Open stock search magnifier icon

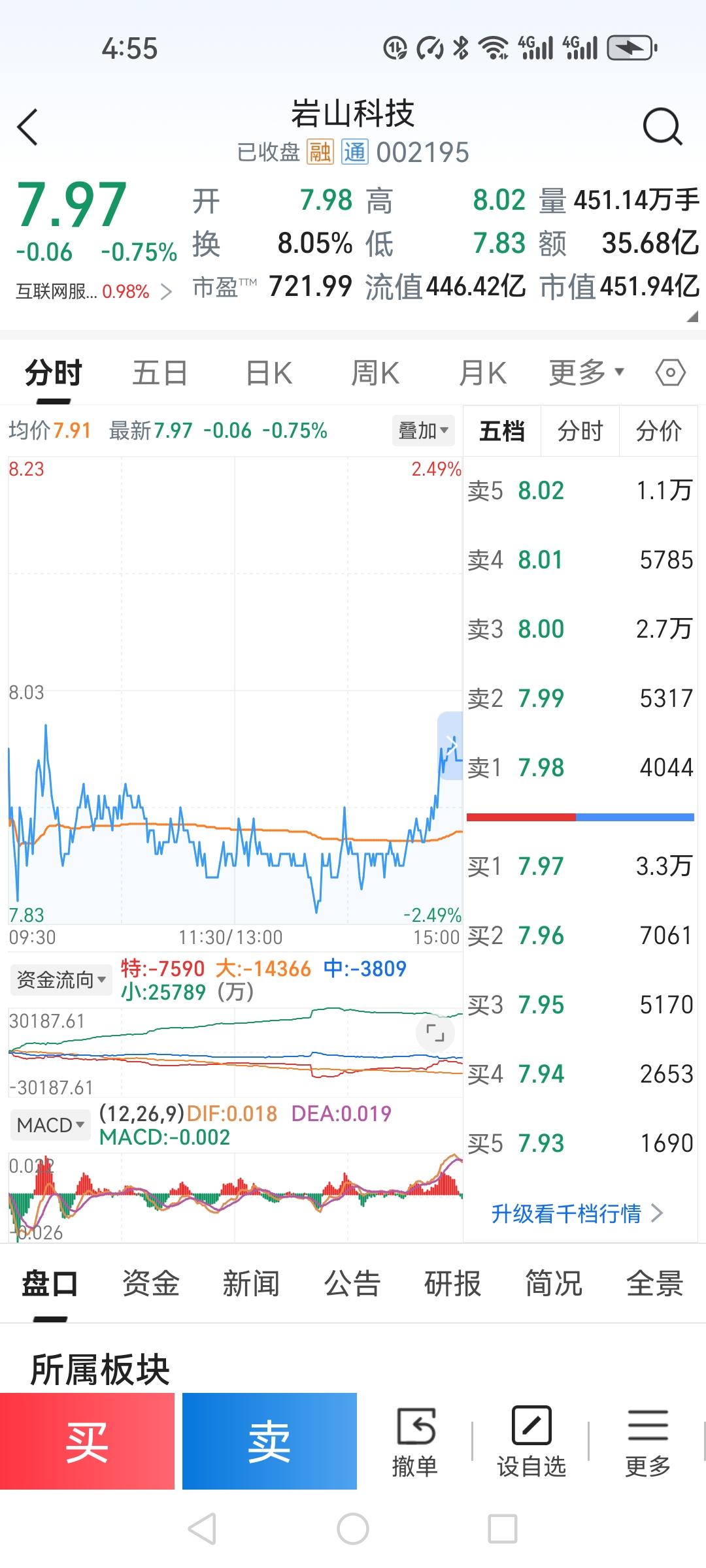(x=662, y=126)
